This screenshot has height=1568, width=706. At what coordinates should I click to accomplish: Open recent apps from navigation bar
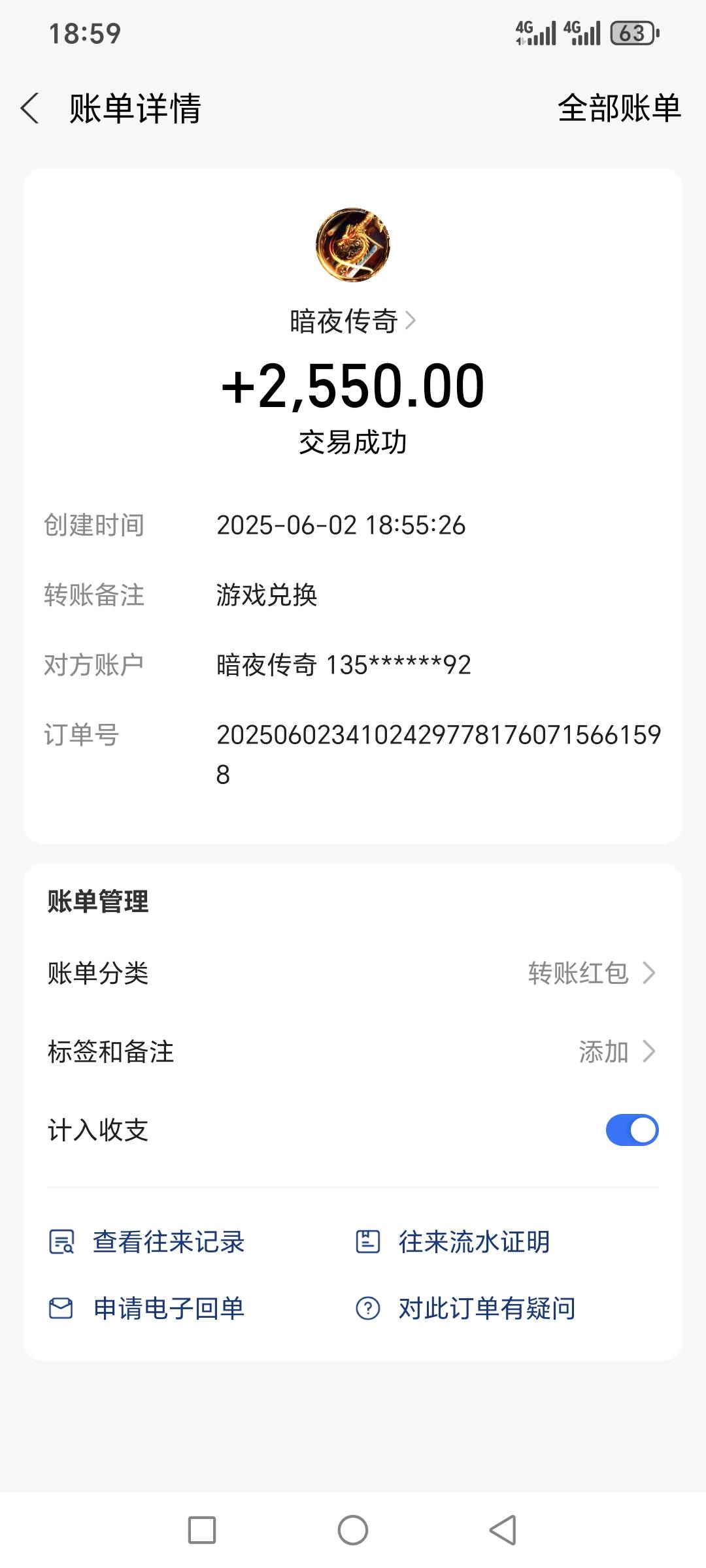[202, 1529]
